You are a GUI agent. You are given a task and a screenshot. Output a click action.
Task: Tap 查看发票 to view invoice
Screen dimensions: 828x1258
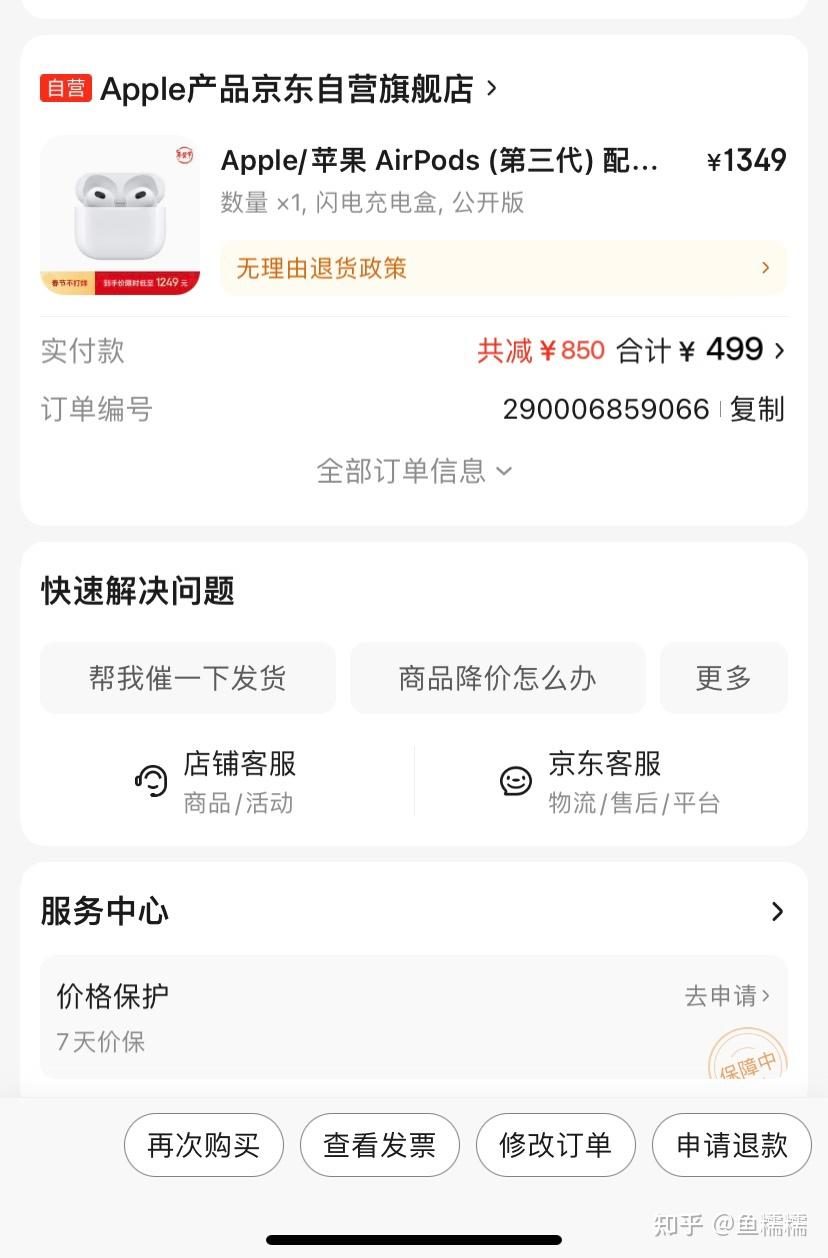coord(379,1145)
